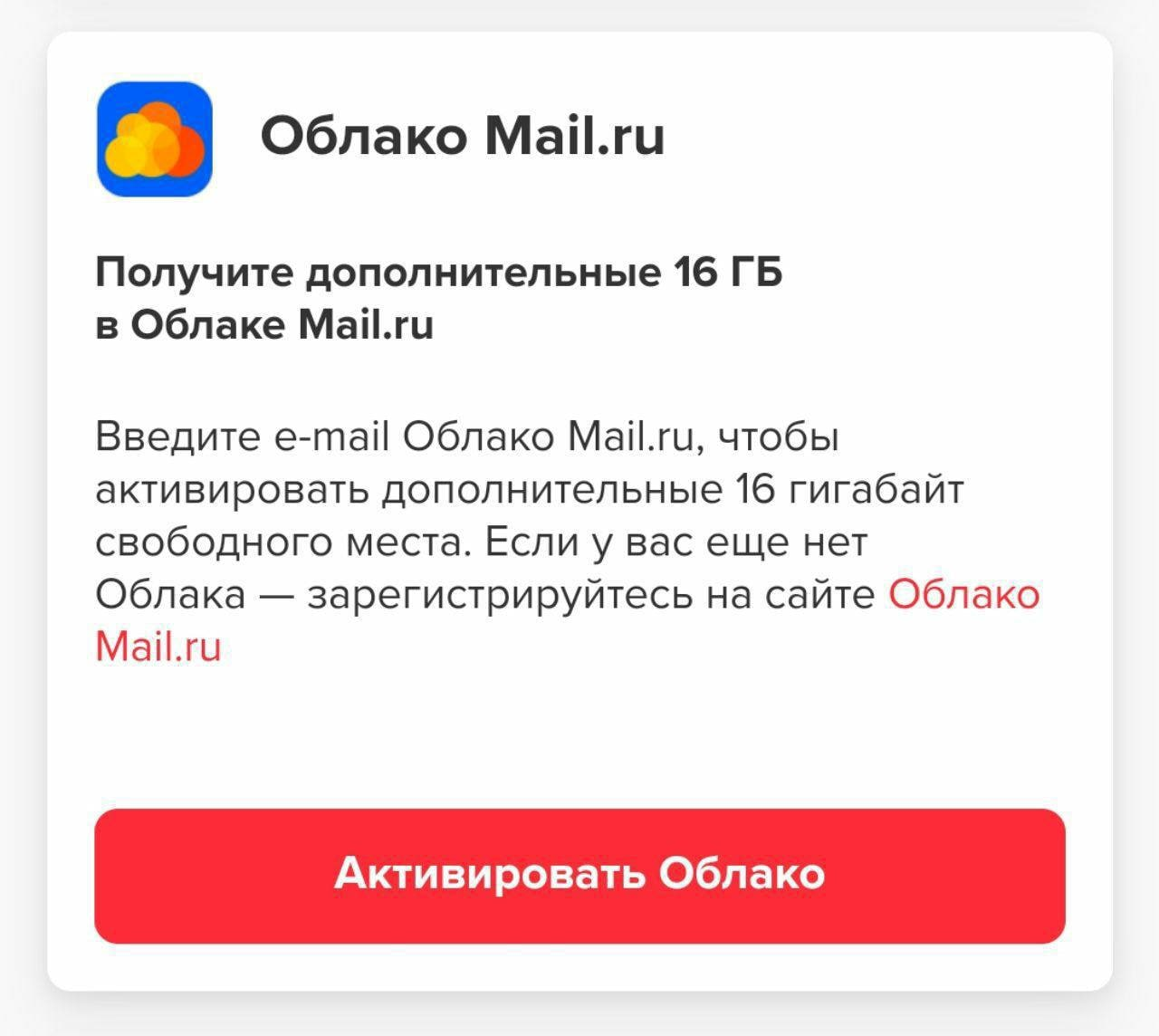Tap the Активировать Облако button

579,875
